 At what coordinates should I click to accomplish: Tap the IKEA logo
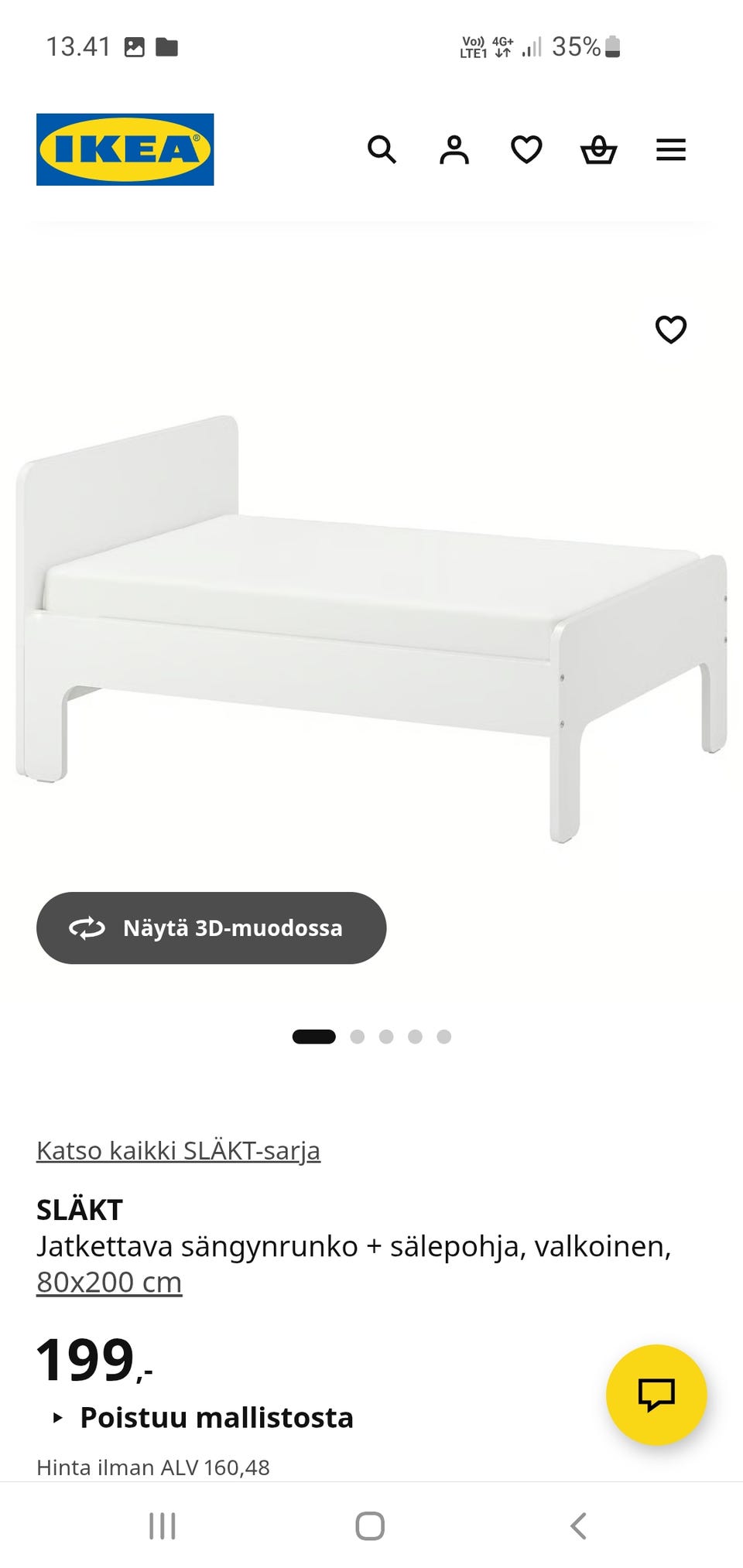(x=124, y=147)
